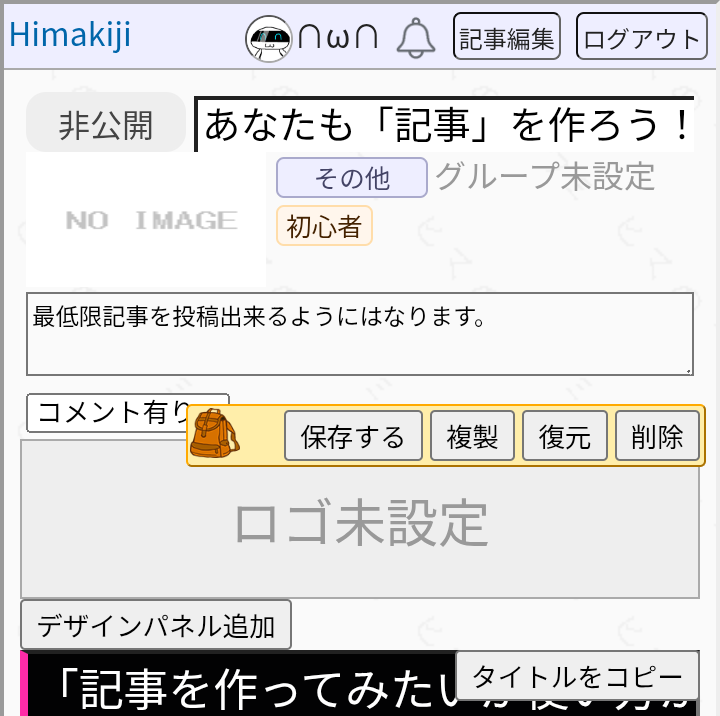
Task: Edit the article title field
Action: pyautogui.click(x=445, y=126)
